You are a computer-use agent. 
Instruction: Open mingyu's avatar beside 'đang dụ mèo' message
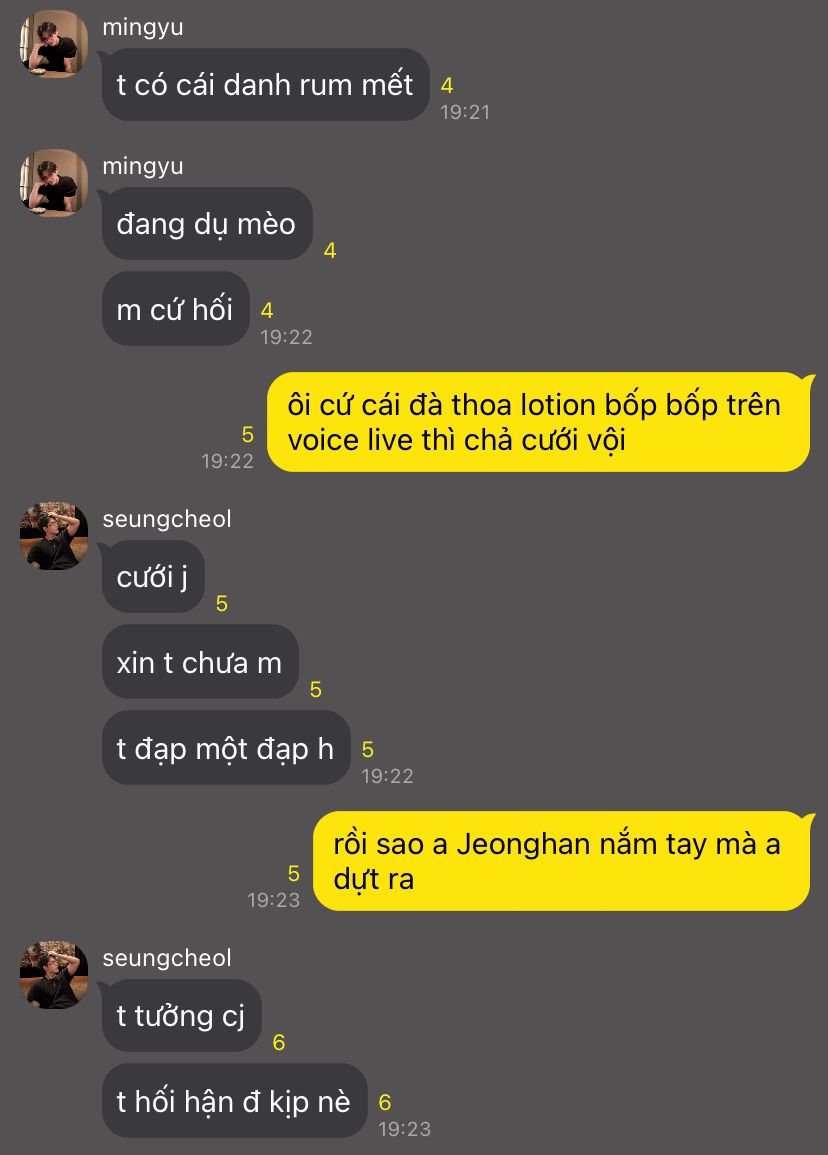(x=54, y=183)
